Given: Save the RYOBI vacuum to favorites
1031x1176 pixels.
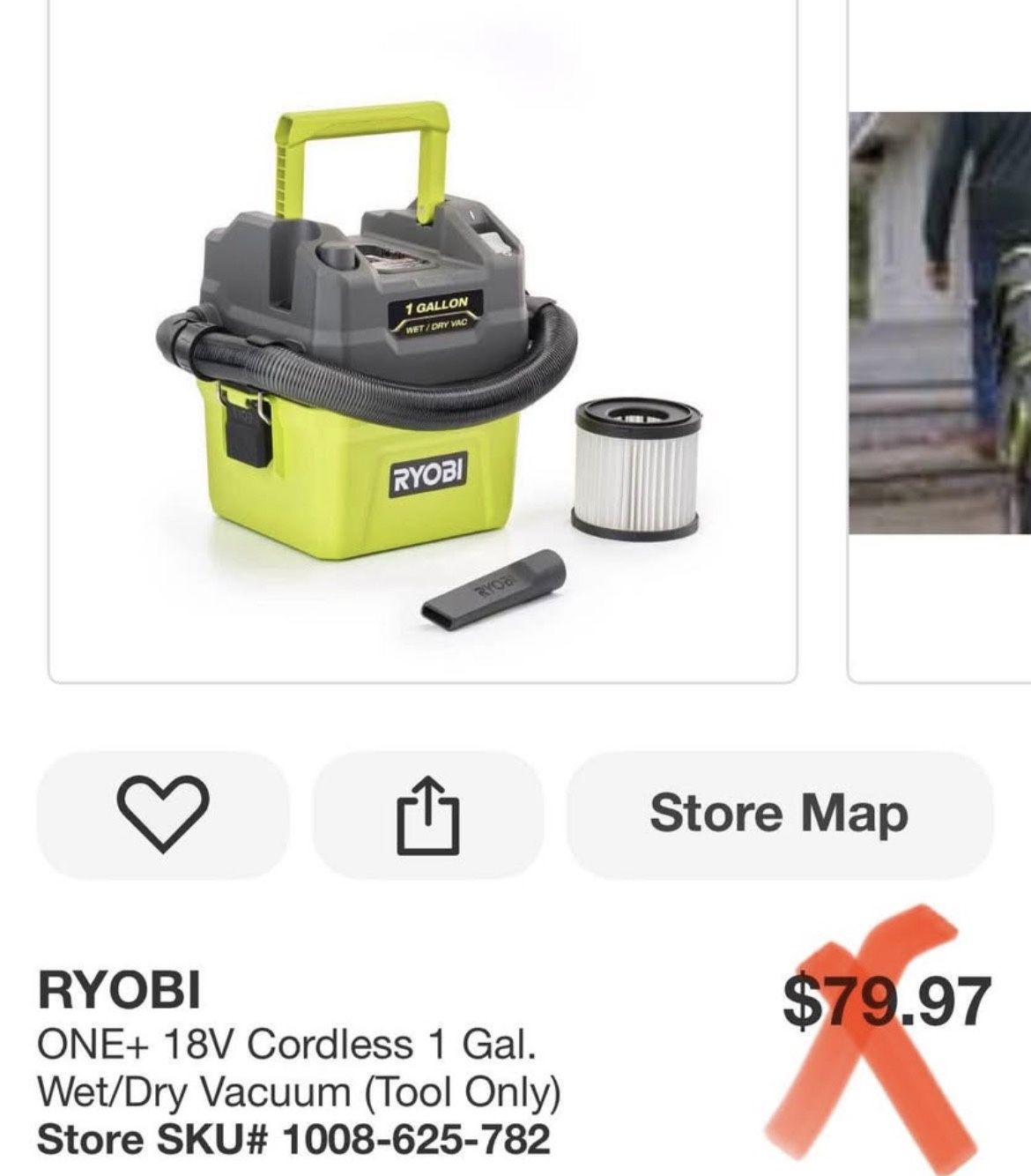Looking at the screenshot, I should 163,814.
